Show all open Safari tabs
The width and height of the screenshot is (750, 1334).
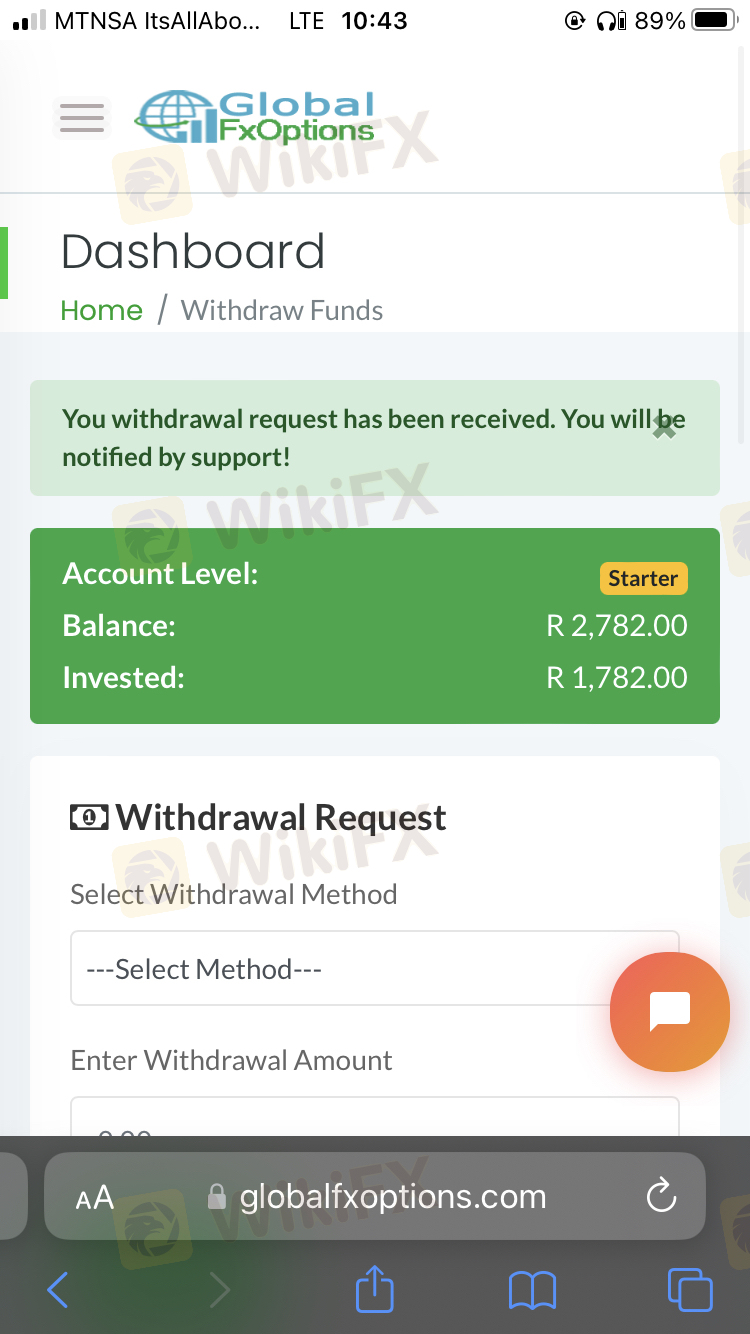coord(690,1290)
